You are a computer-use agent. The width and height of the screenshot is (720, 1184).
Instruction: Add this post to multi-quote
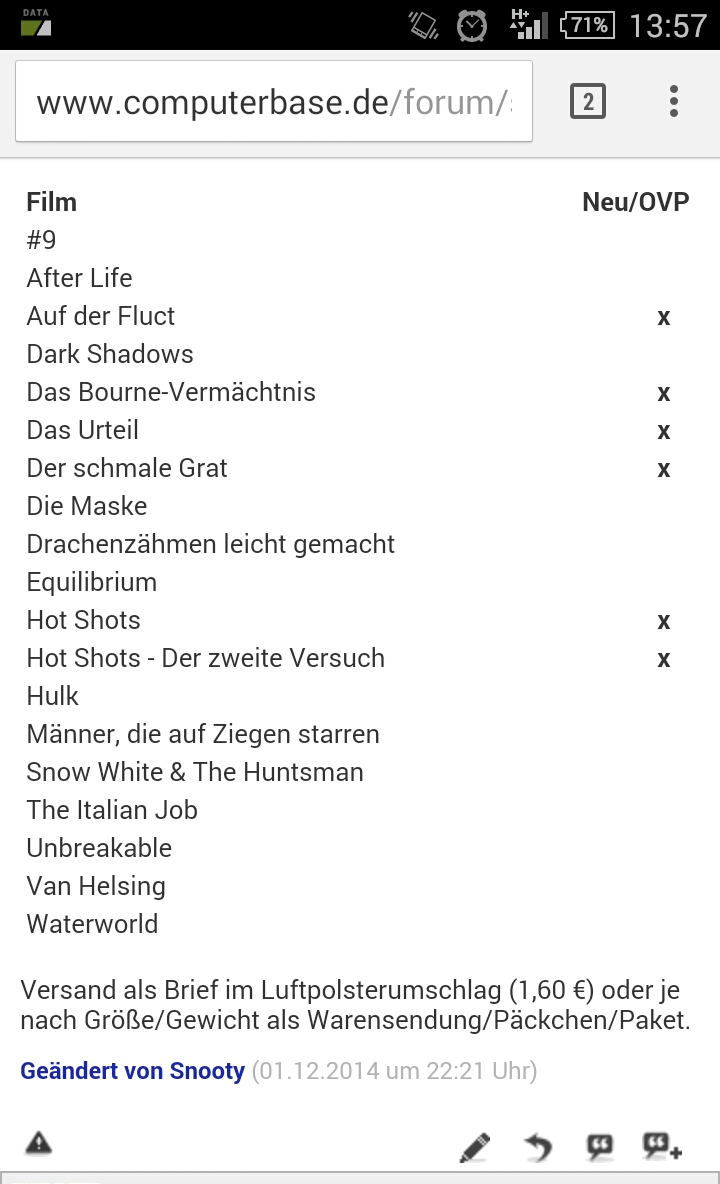tap(662, 1147)
